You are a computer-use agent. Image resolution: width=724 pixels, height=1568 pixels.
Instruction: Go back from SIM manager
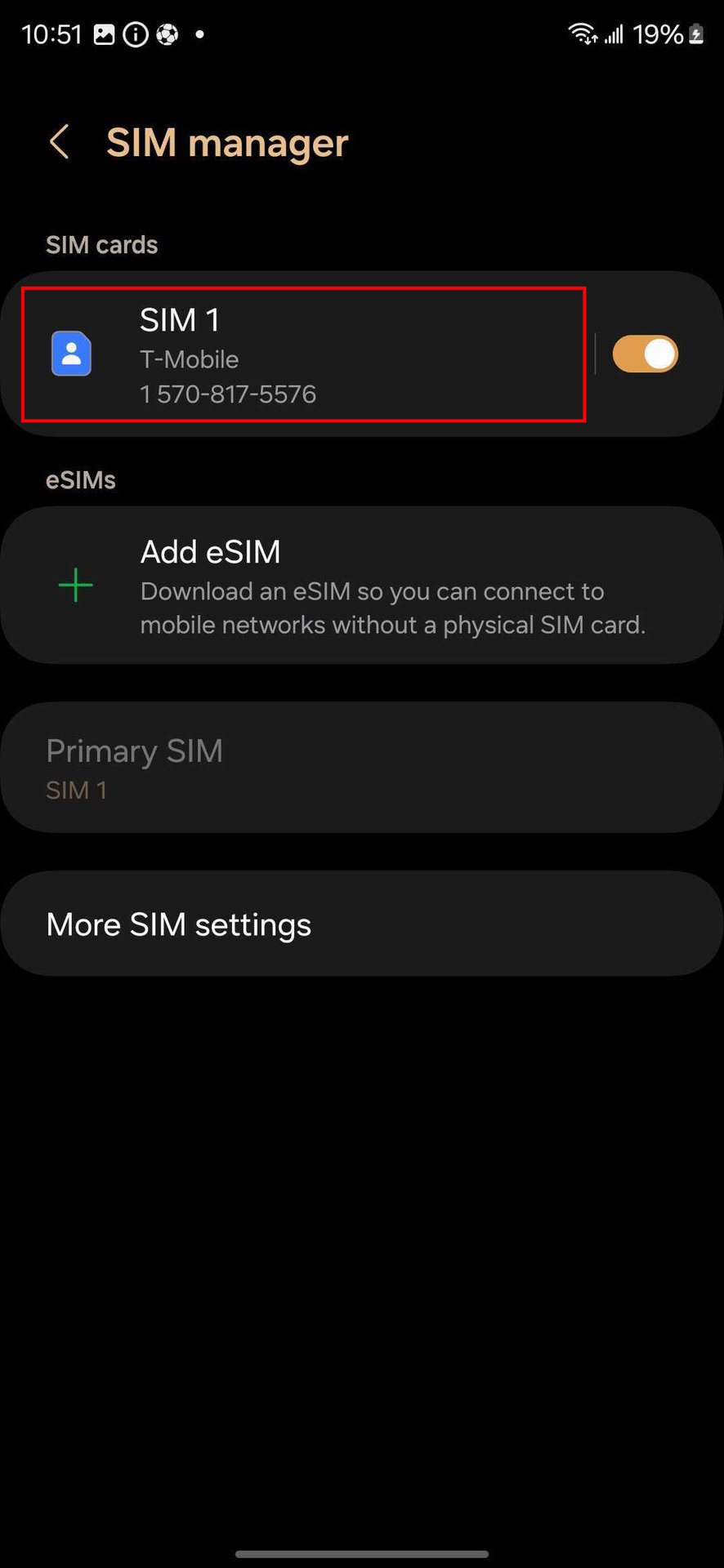(x=59, y=142)
